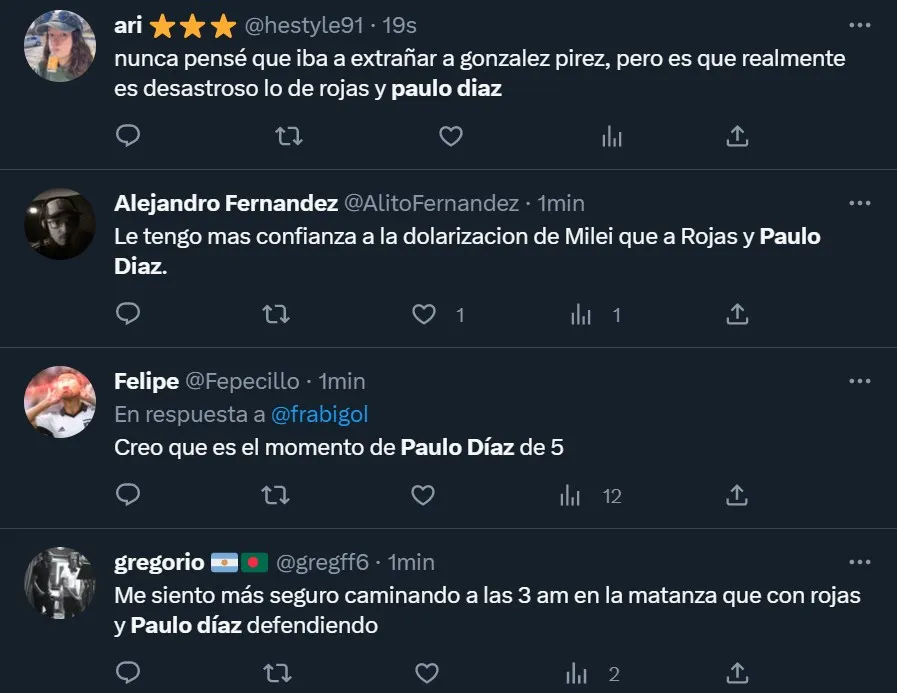Open the overflow menu on Felipe's tweet

point(859,381)
